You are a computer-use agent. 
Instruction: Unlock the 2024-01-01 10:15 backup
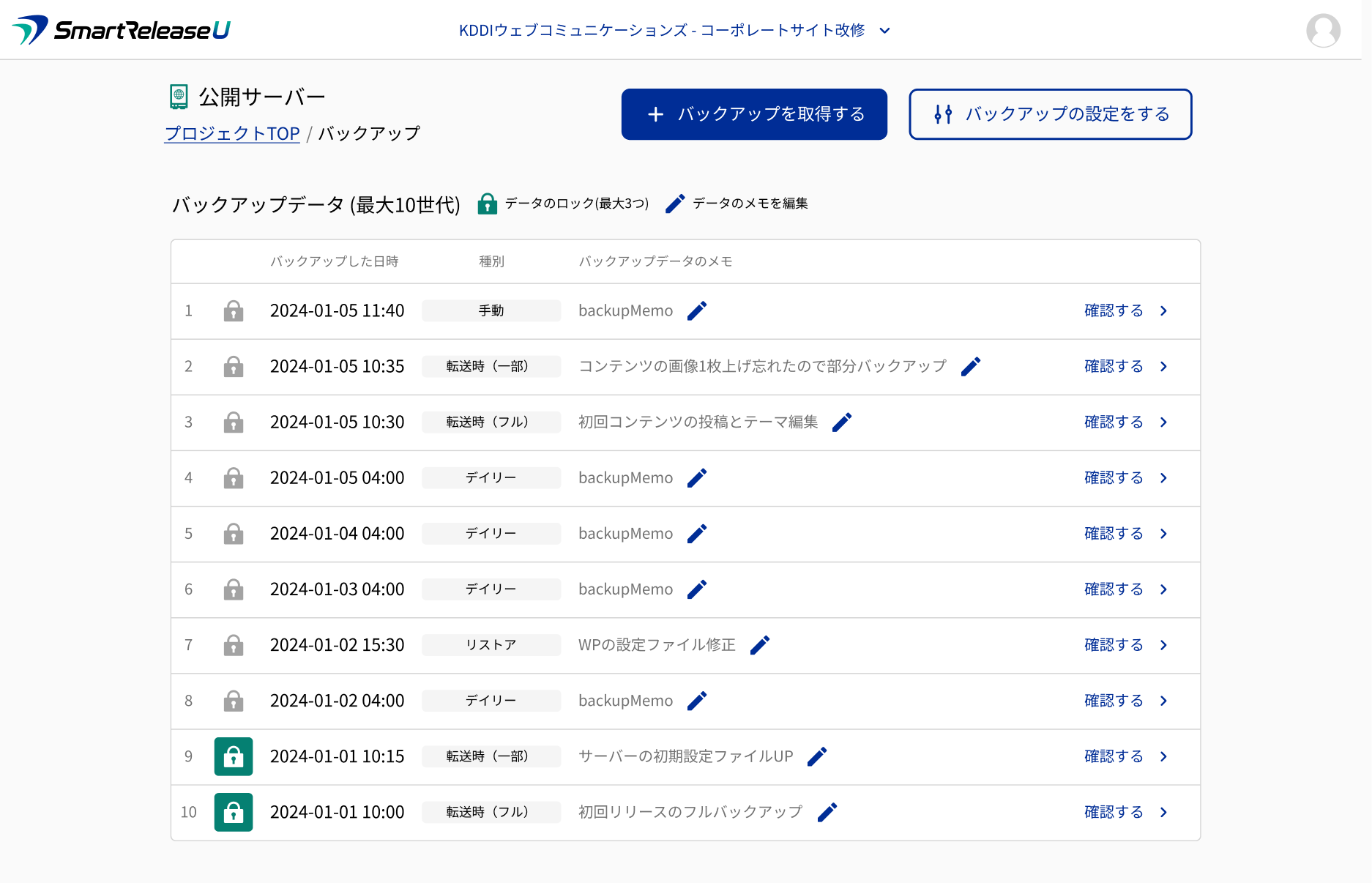pyautogui.click(x=234, y=756)
